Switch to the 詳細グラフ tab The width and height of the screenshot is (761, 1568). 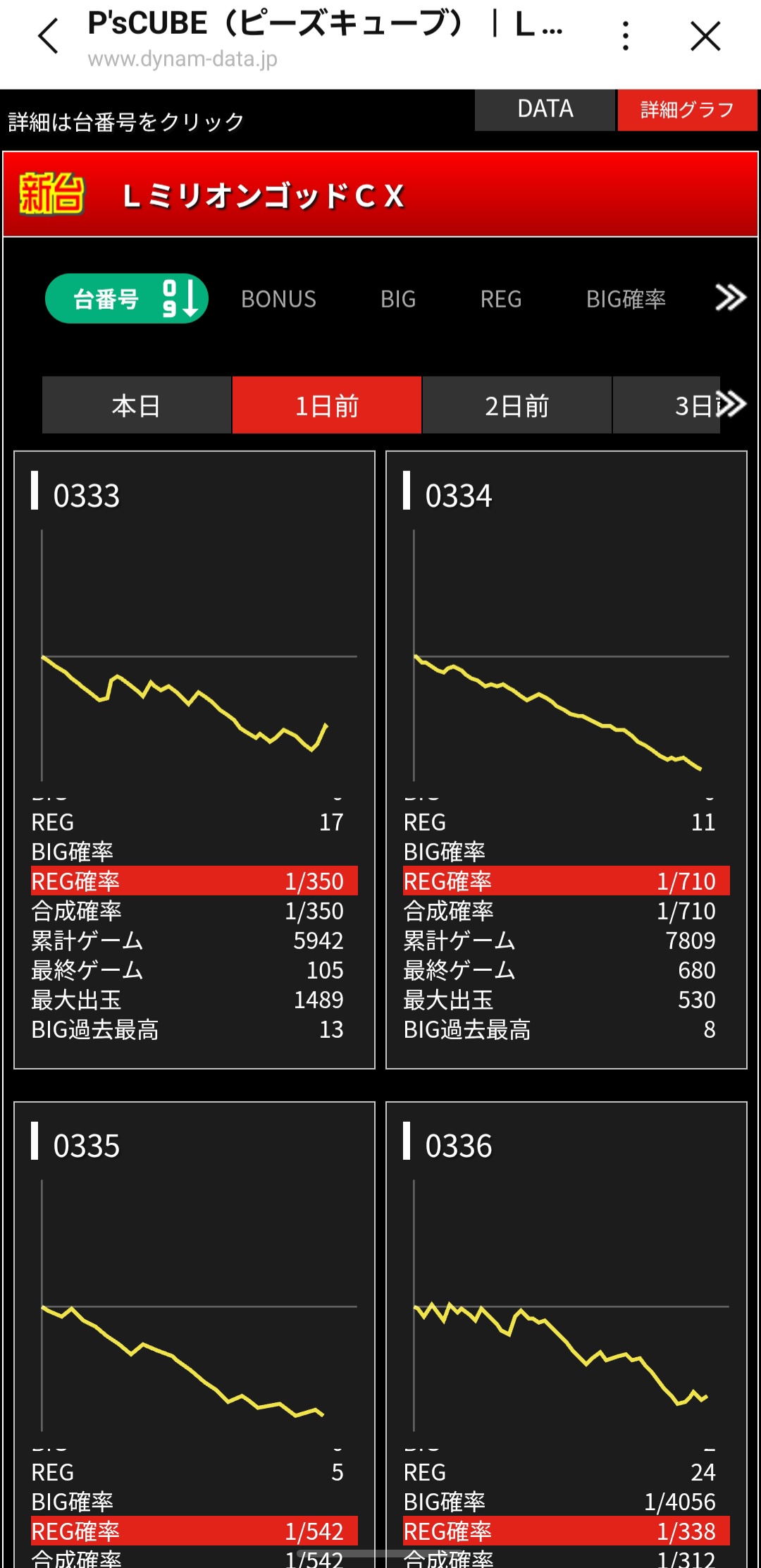pos(687,110)
